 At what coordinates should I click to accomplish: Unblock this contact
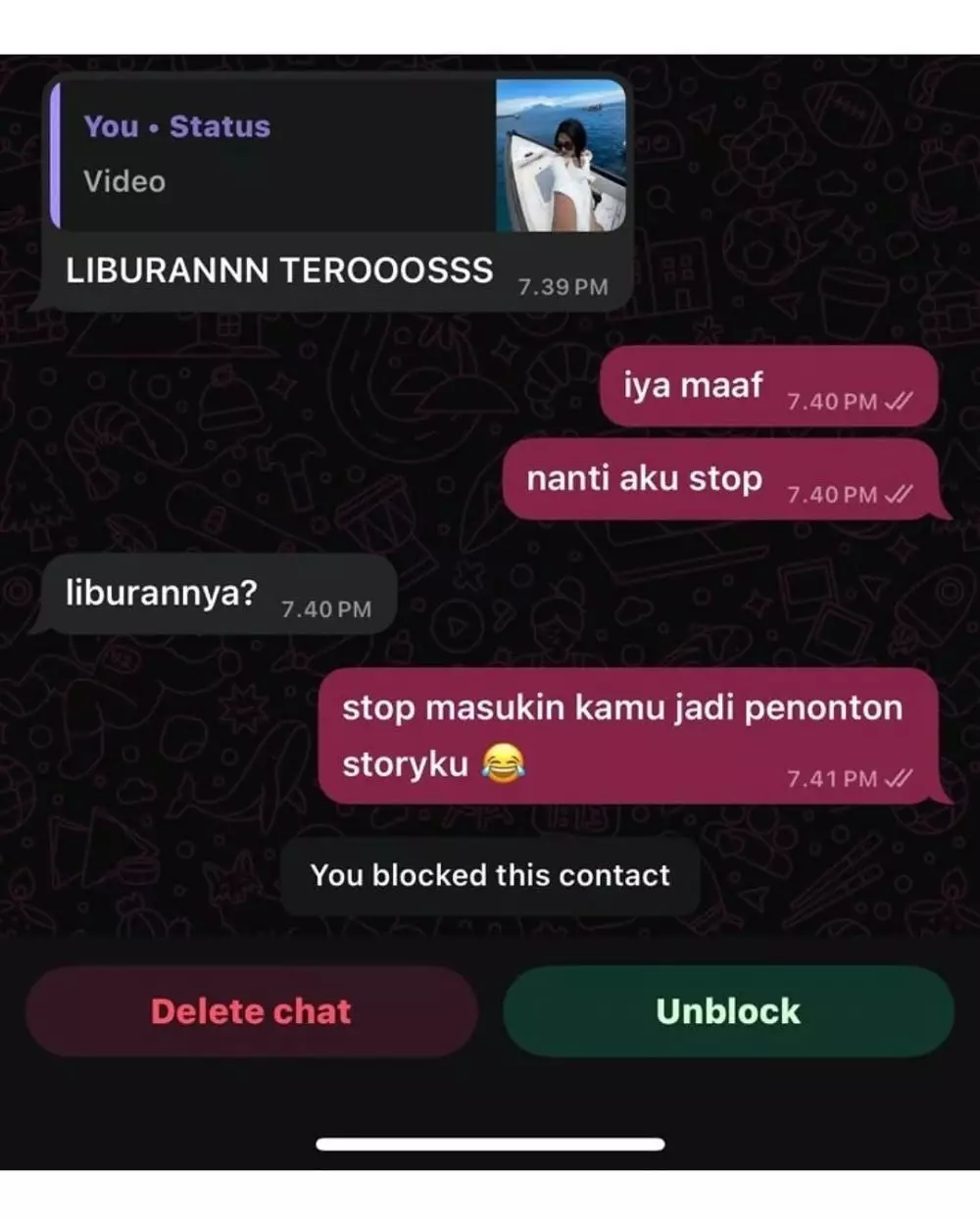(728, 1011)
